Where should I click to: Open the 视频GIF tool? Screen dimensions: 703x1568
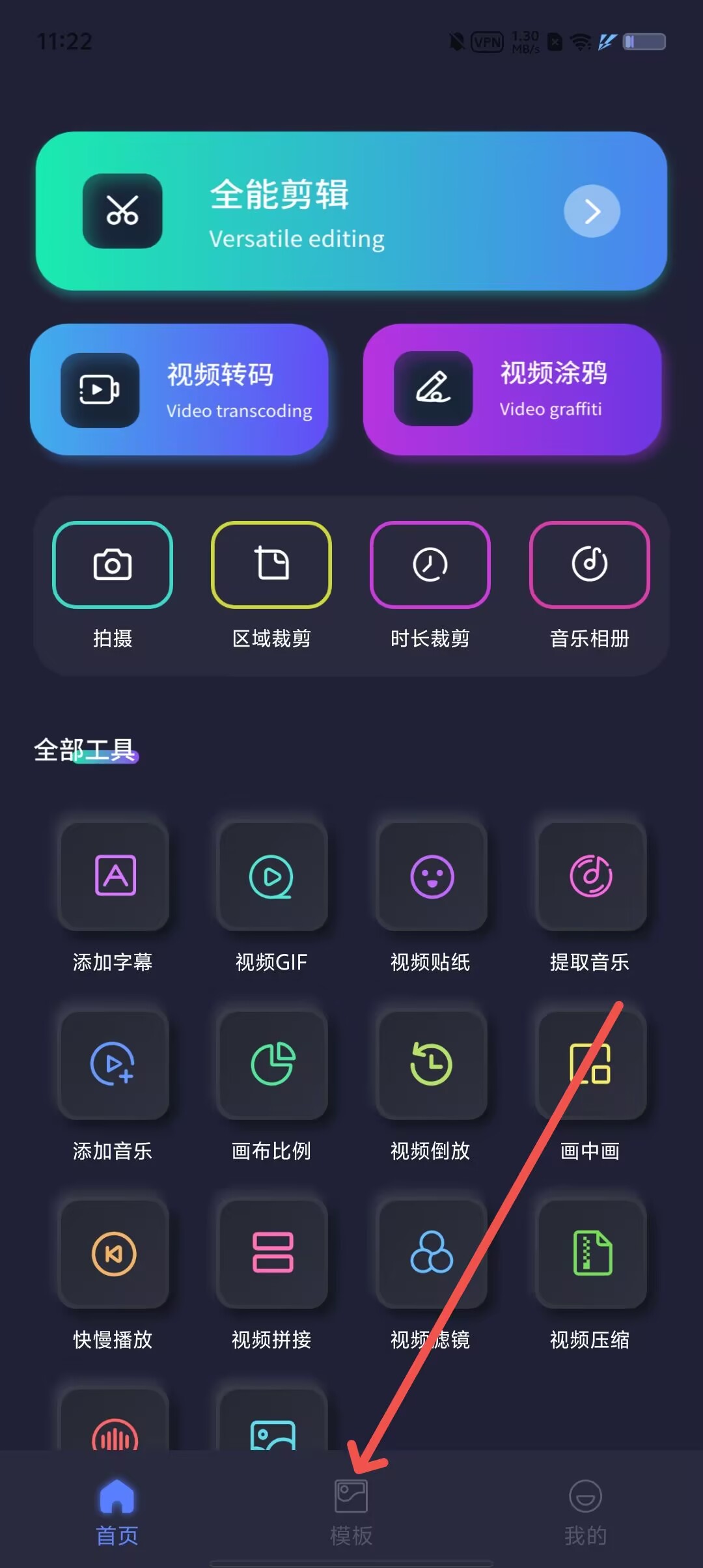pyautogui.click(x=271, y=897)
